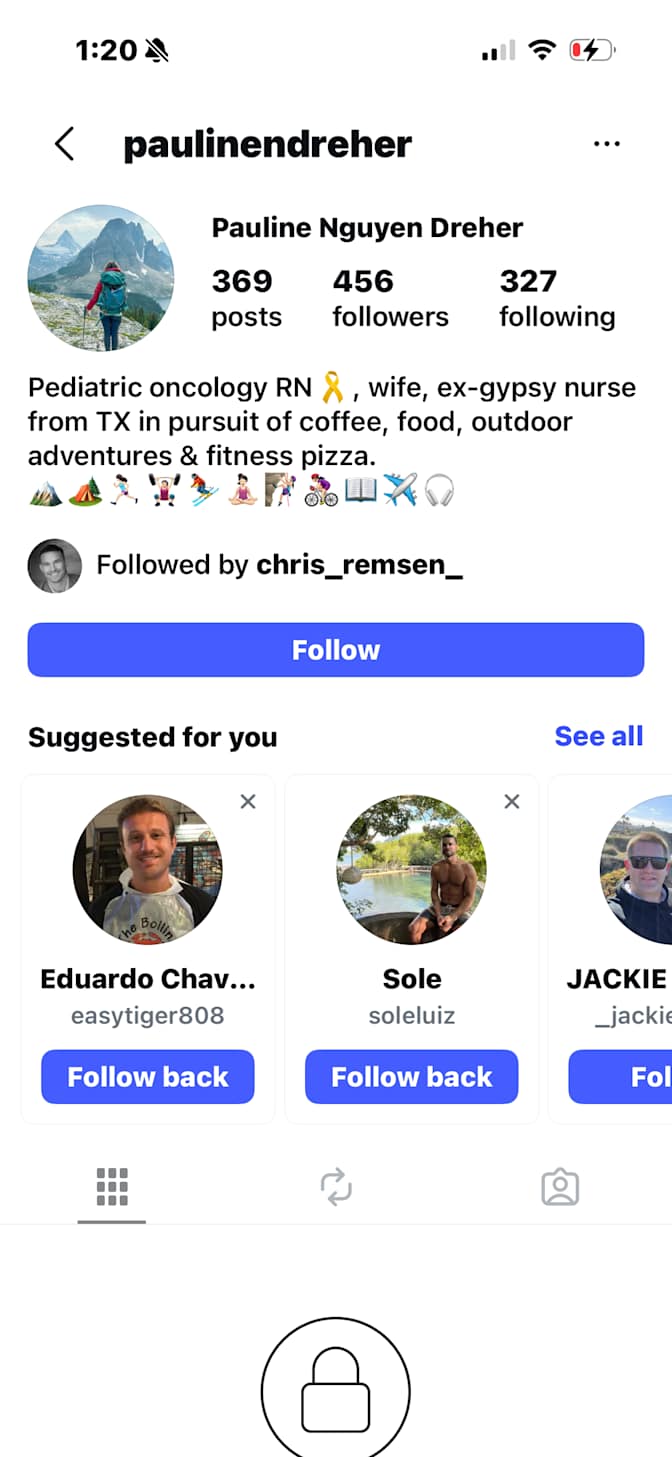Open the three-dot options menu
This screenshot has width=672, height=1457.
pos(606,144)
